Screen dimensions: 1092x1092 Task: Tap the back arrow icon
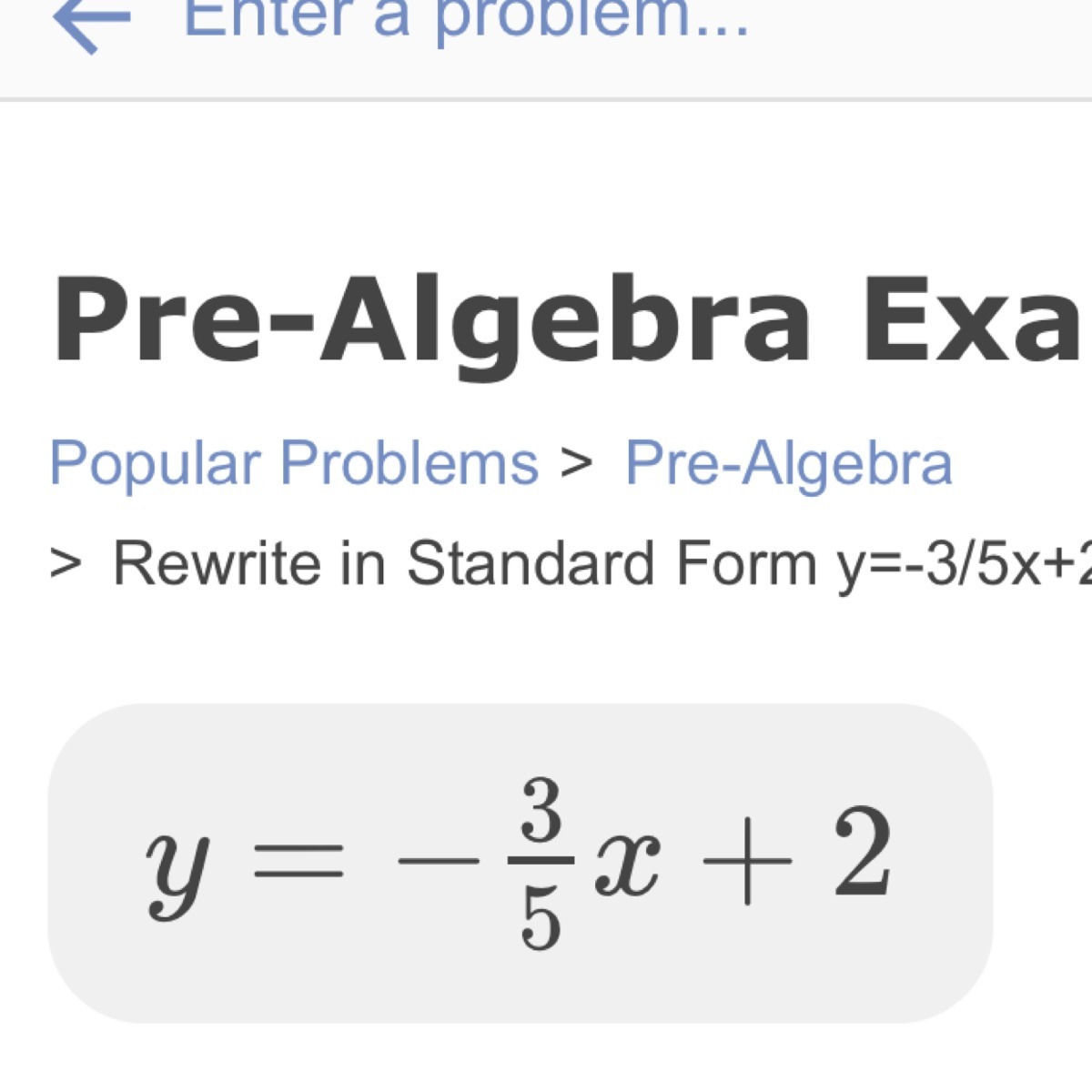point(91,23)
